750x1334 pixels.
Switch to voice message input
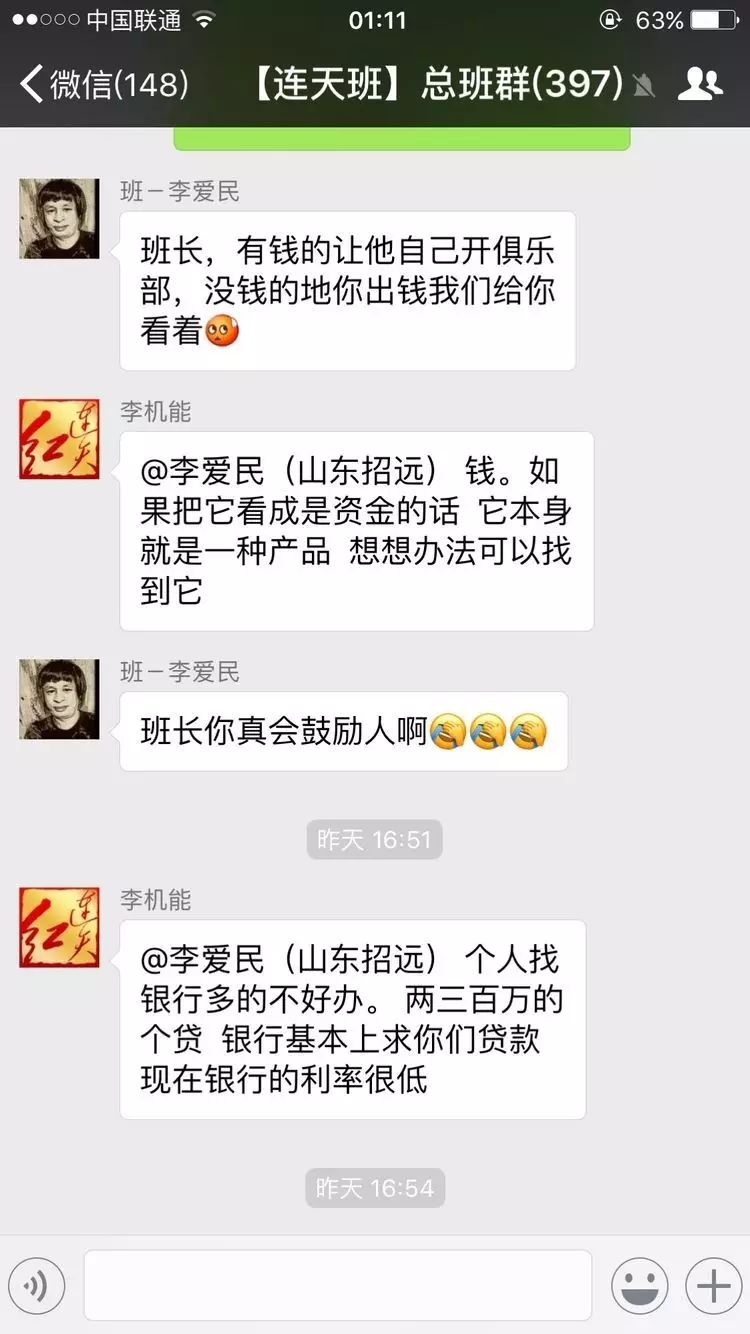pyautogui.click(x=37, y=1286)
